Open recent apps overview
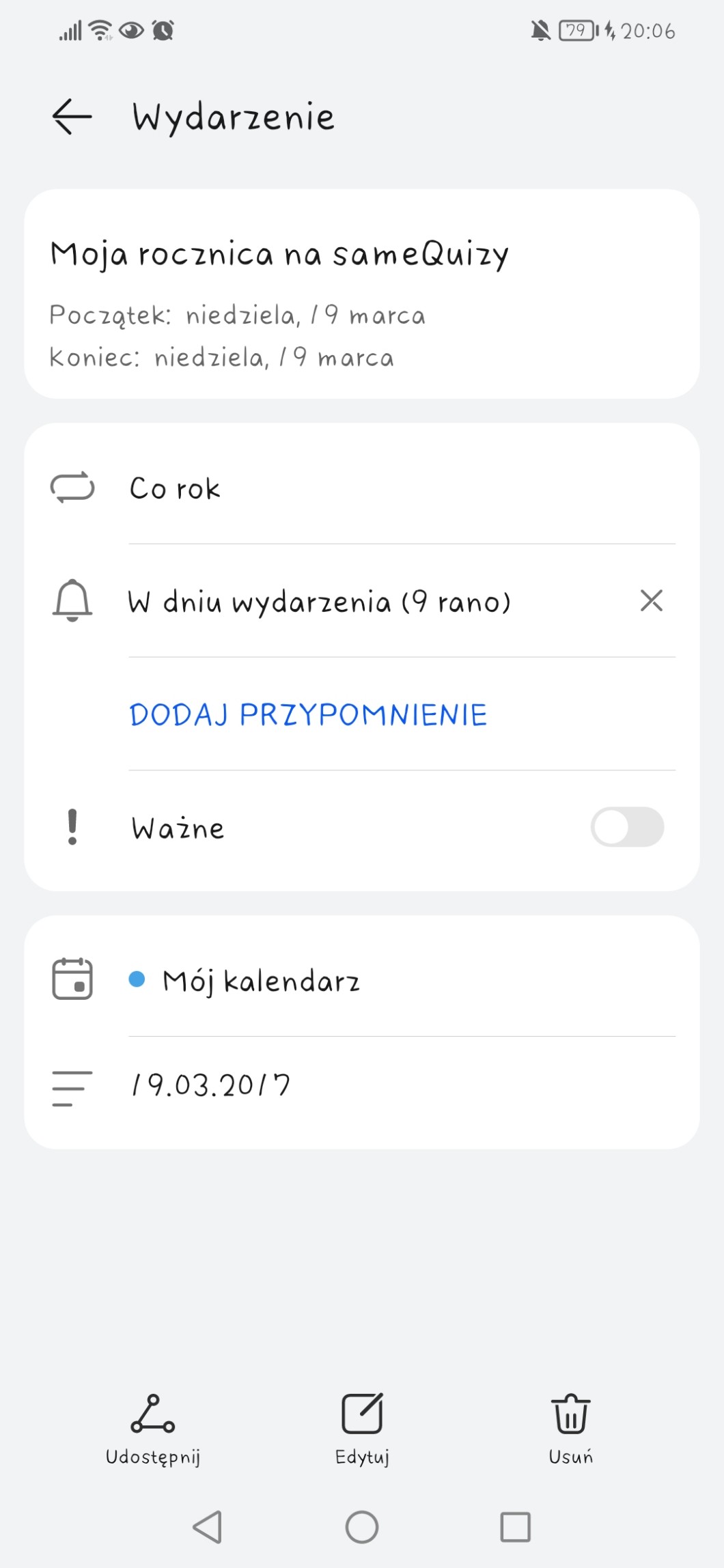The height and width of the screenshot is (1568, 724). tap(515, 1526)
